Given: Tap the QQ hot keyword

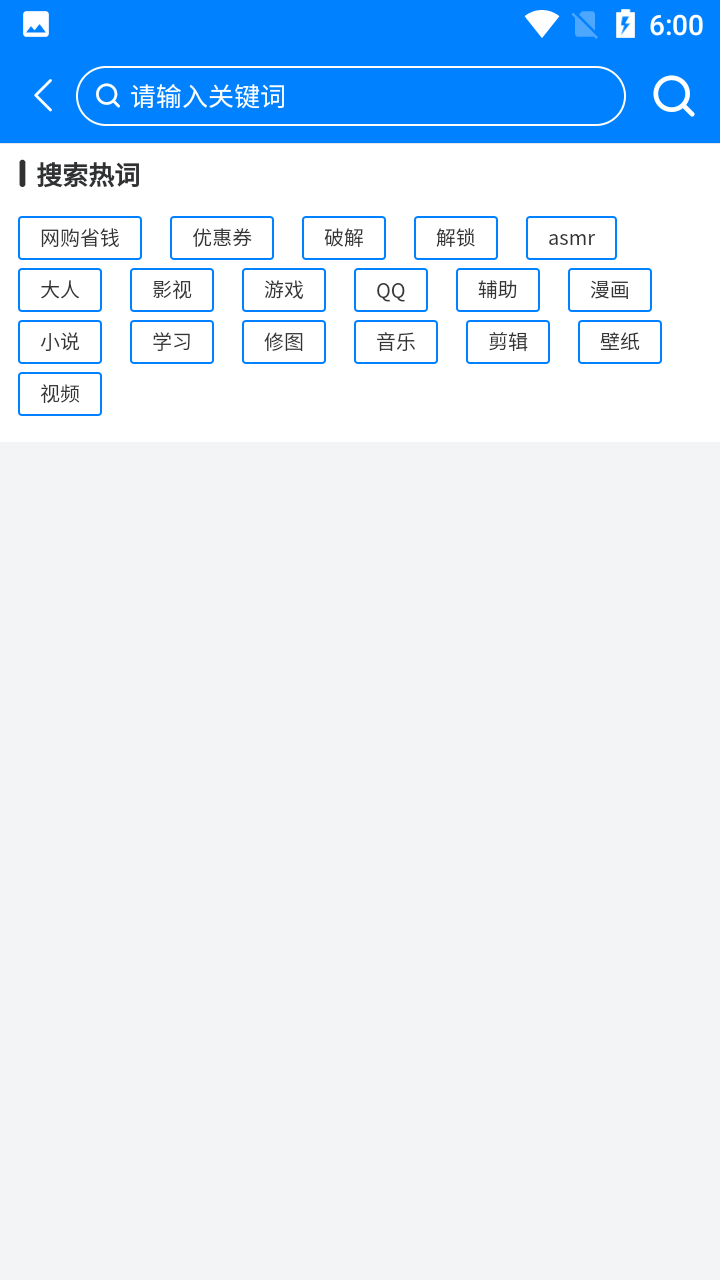Looking at the screenshot, I should (x=390, y=290).
